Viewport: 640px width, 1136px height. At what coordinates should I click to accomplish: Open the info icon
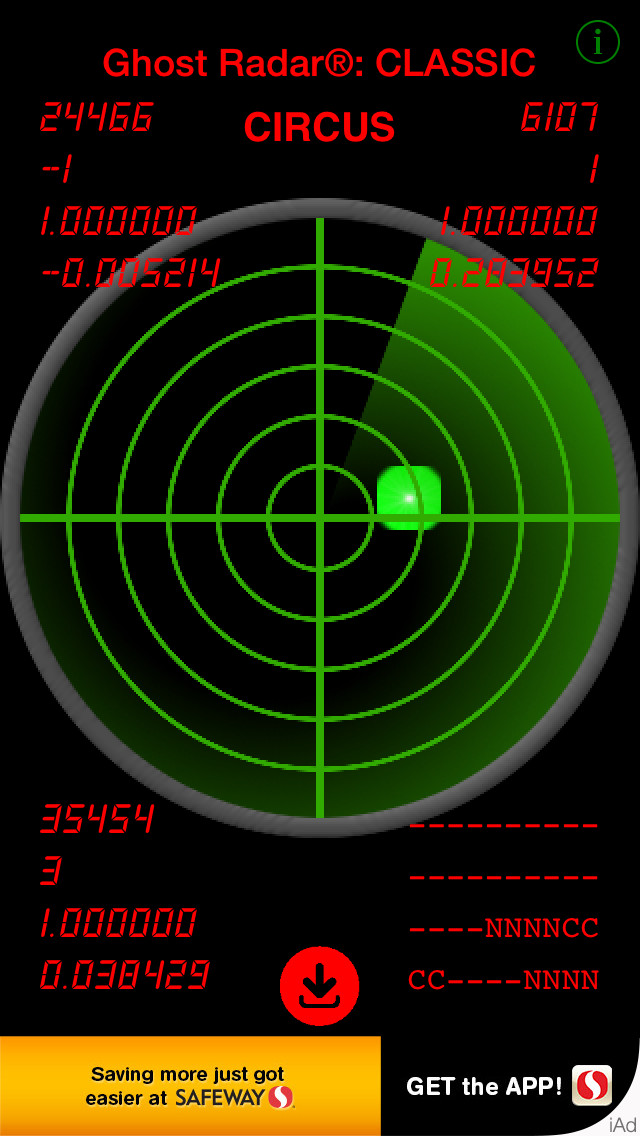pos(598,42)
